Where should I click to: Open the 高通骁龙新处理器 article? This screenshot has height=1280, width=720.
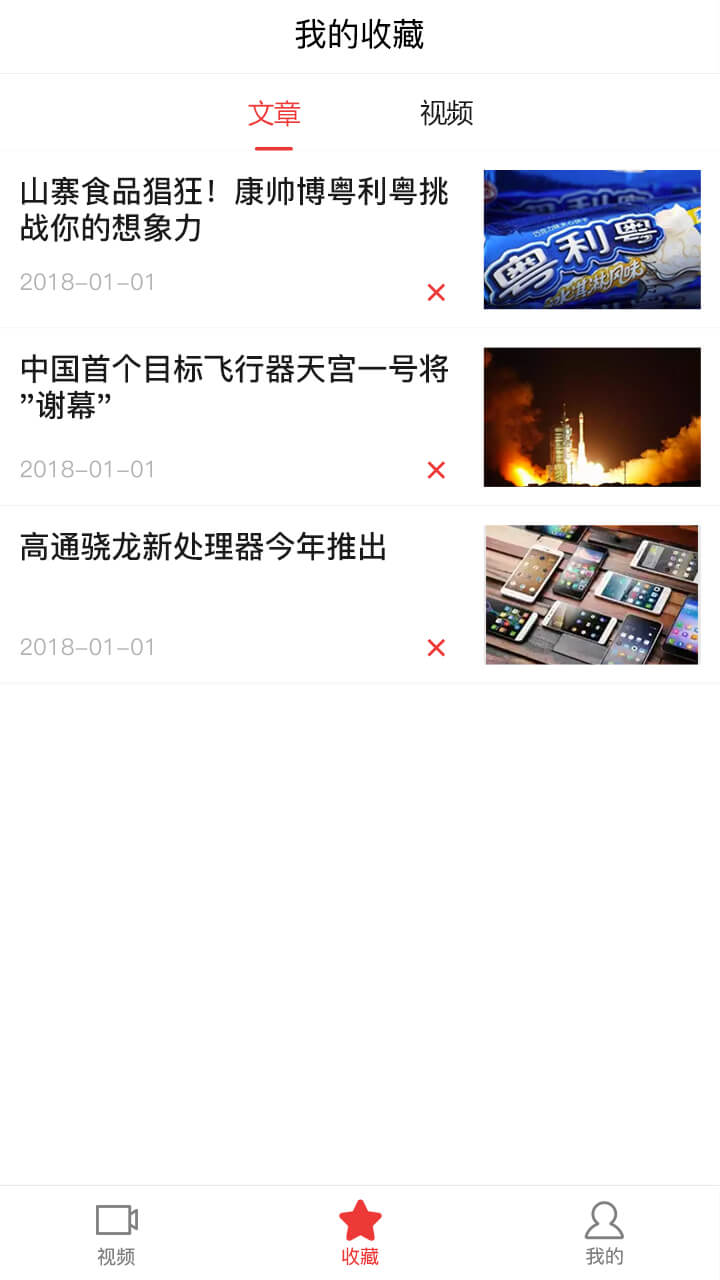click(x=204, y=548)
